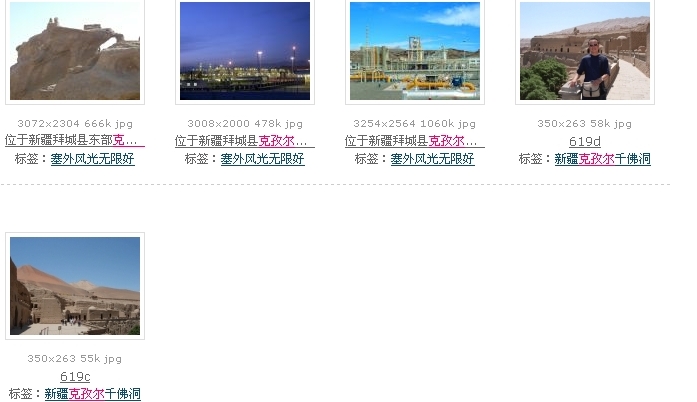Open the 619d title link

[x=585, y=142]
